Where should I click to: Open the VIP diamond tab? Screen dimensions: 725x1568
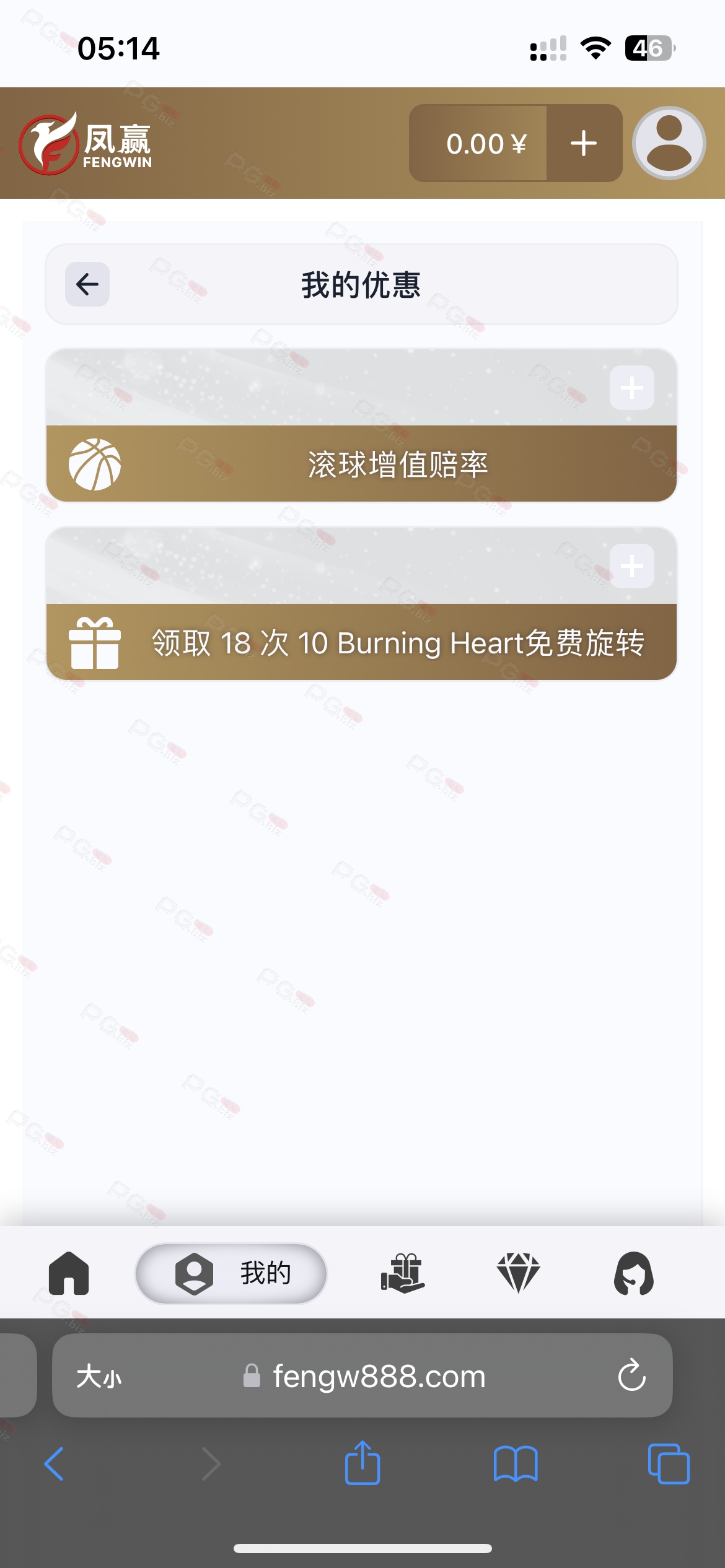[x=518, y=1273]
